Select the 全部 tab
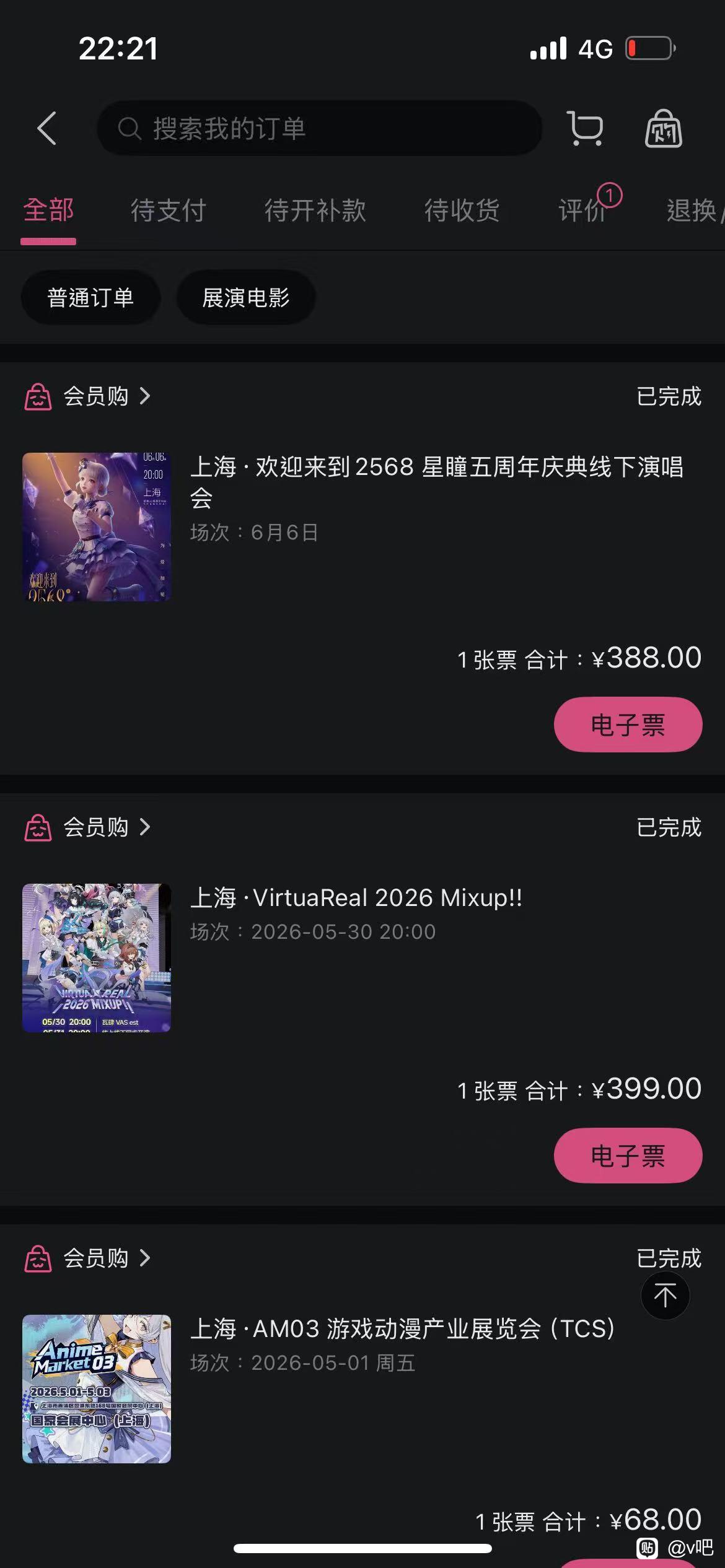This screenshot has height=1568, width=725. coord(48,211)
